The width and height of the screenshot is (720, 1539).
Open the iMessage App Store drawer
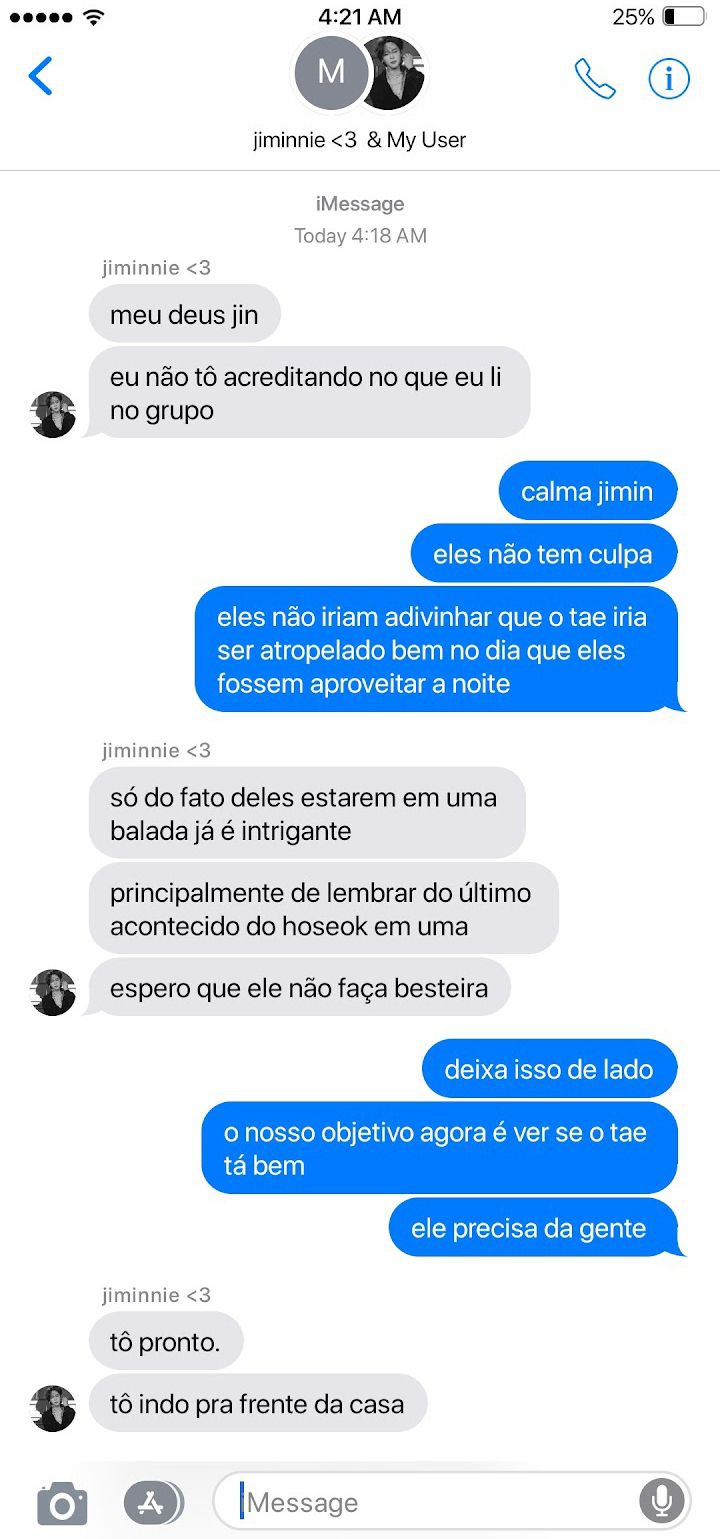point(153,1502)
